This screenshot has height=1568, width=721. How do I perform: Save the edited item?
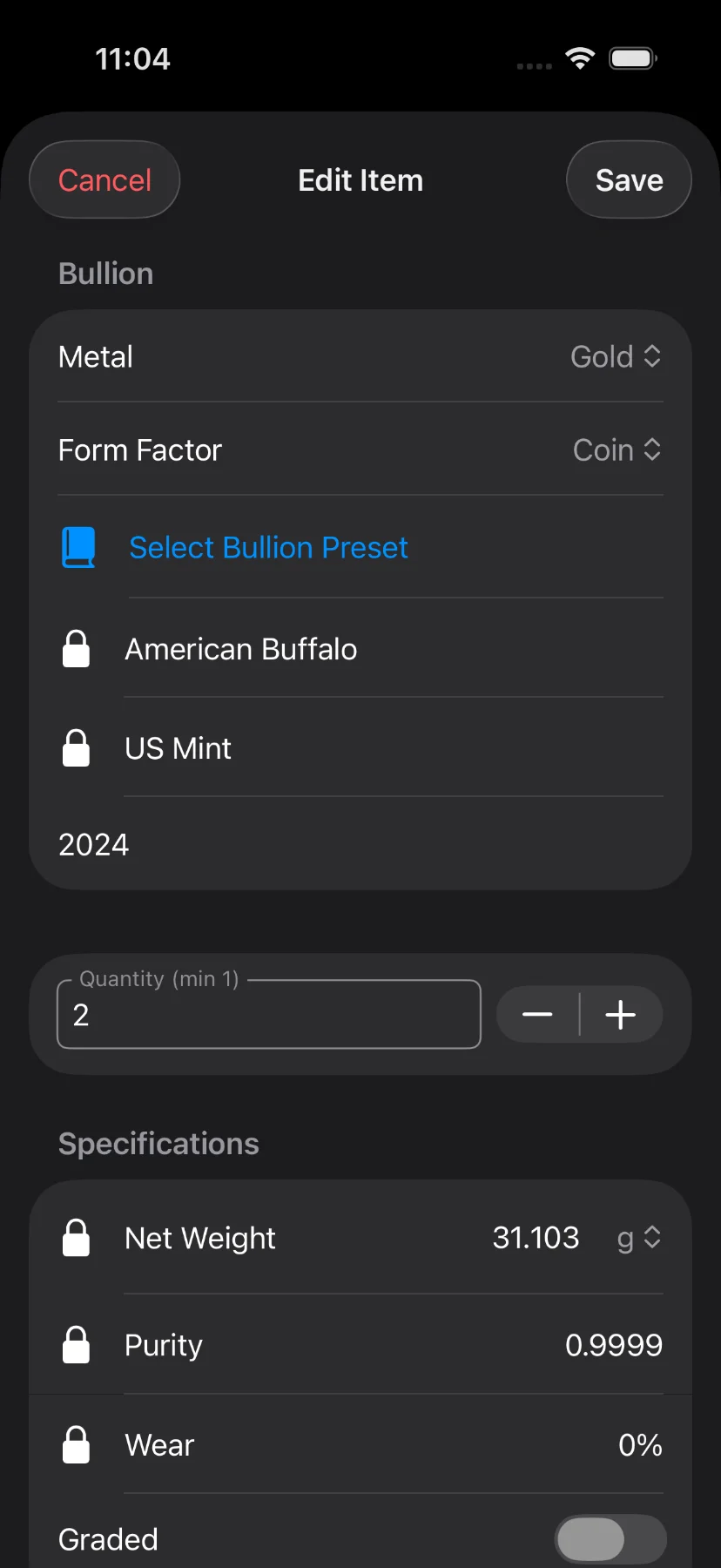coord(629,179)
